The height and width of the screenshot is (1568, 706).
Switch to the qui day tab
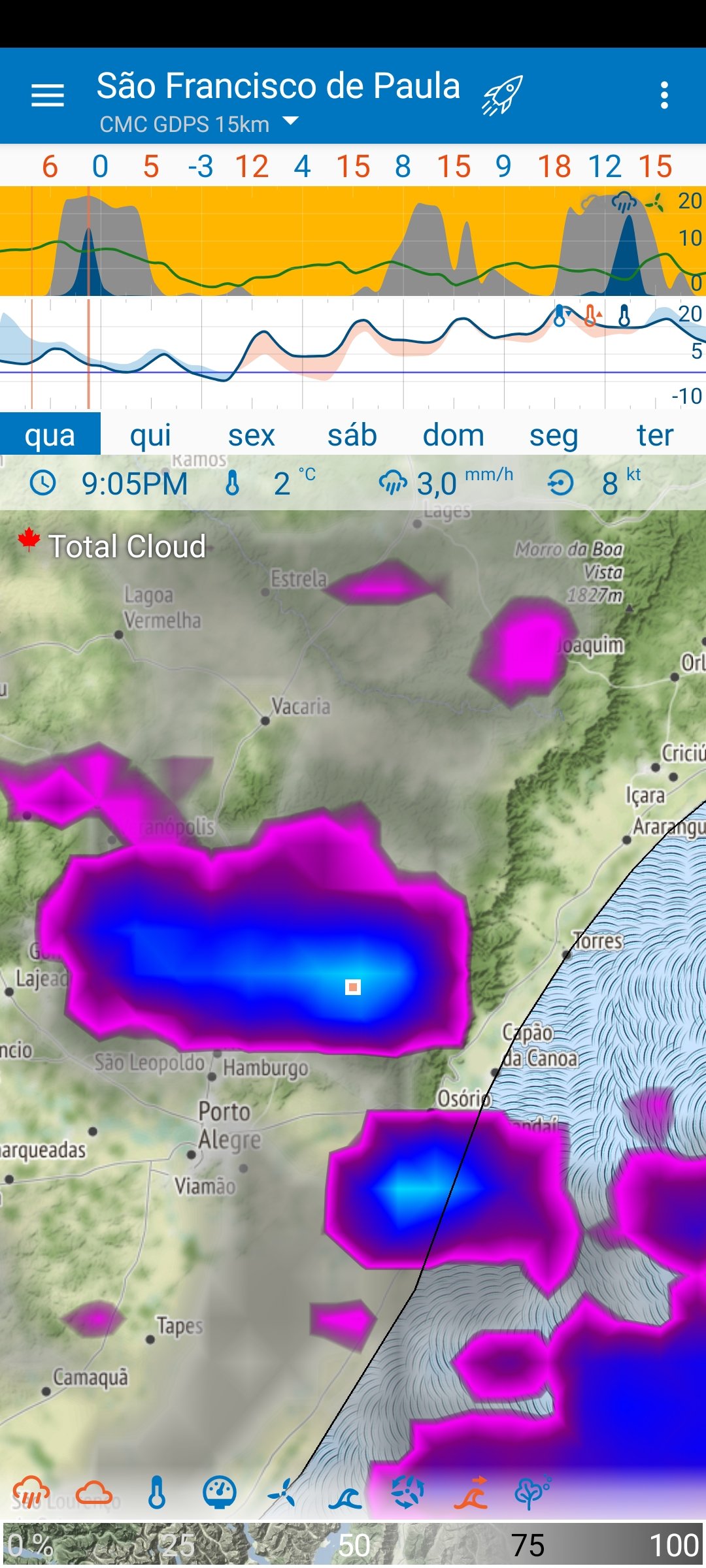[151, 434]
